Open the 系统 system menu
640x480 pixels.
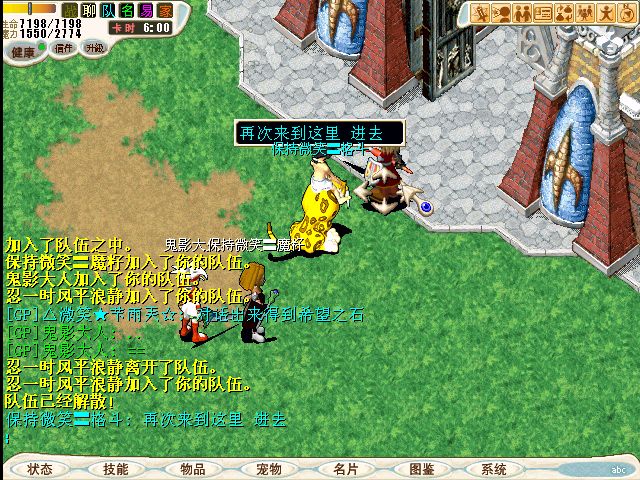click(493, 468)
